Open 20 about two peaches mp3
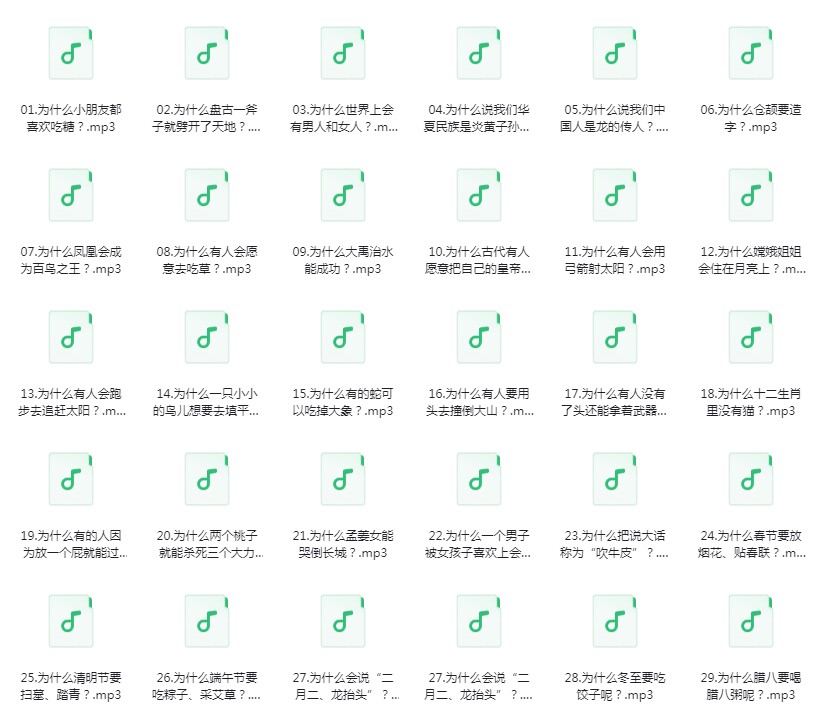The height and width of the screenshot is (718, 830). pos(207,479)
